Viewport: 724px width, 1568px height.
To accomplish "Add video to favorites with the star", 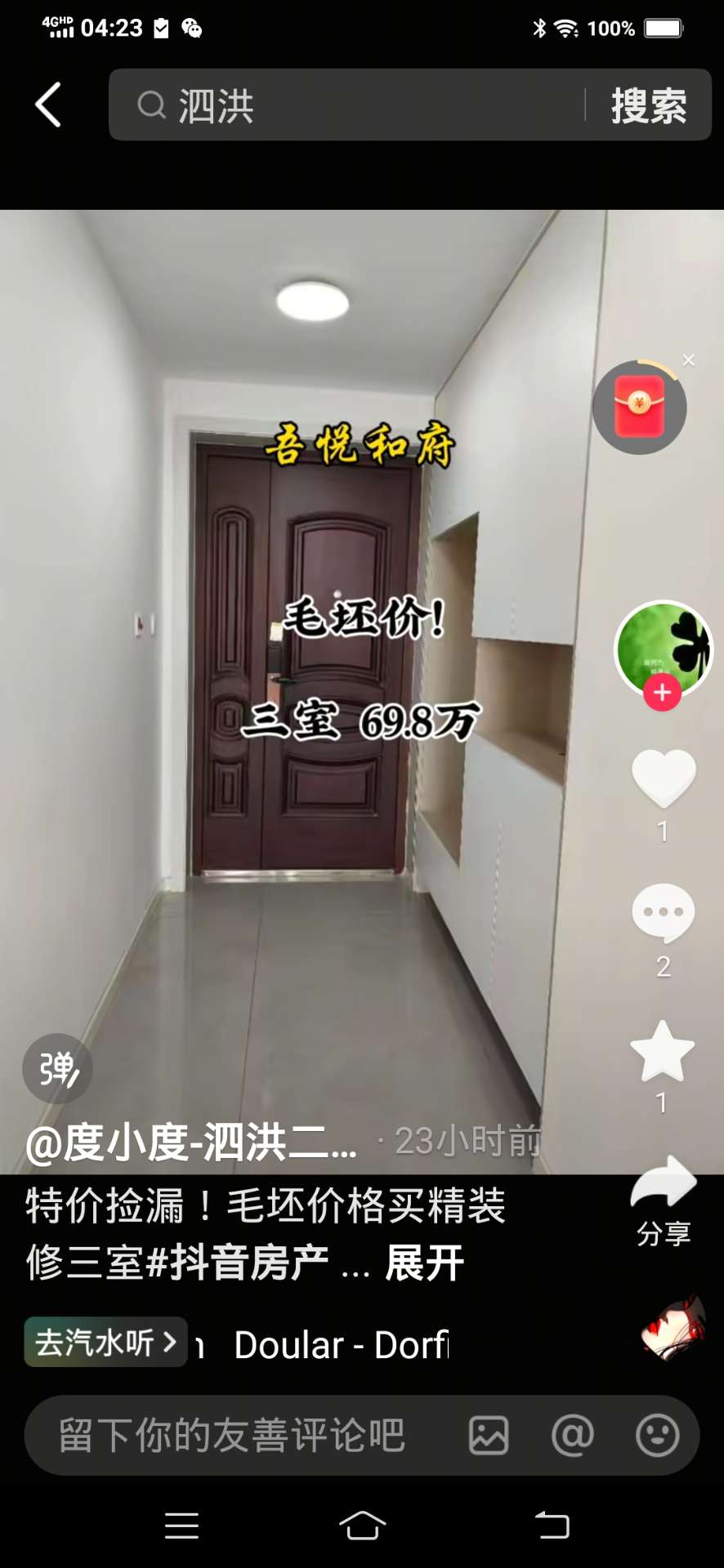I will (x=662, y=1051).
